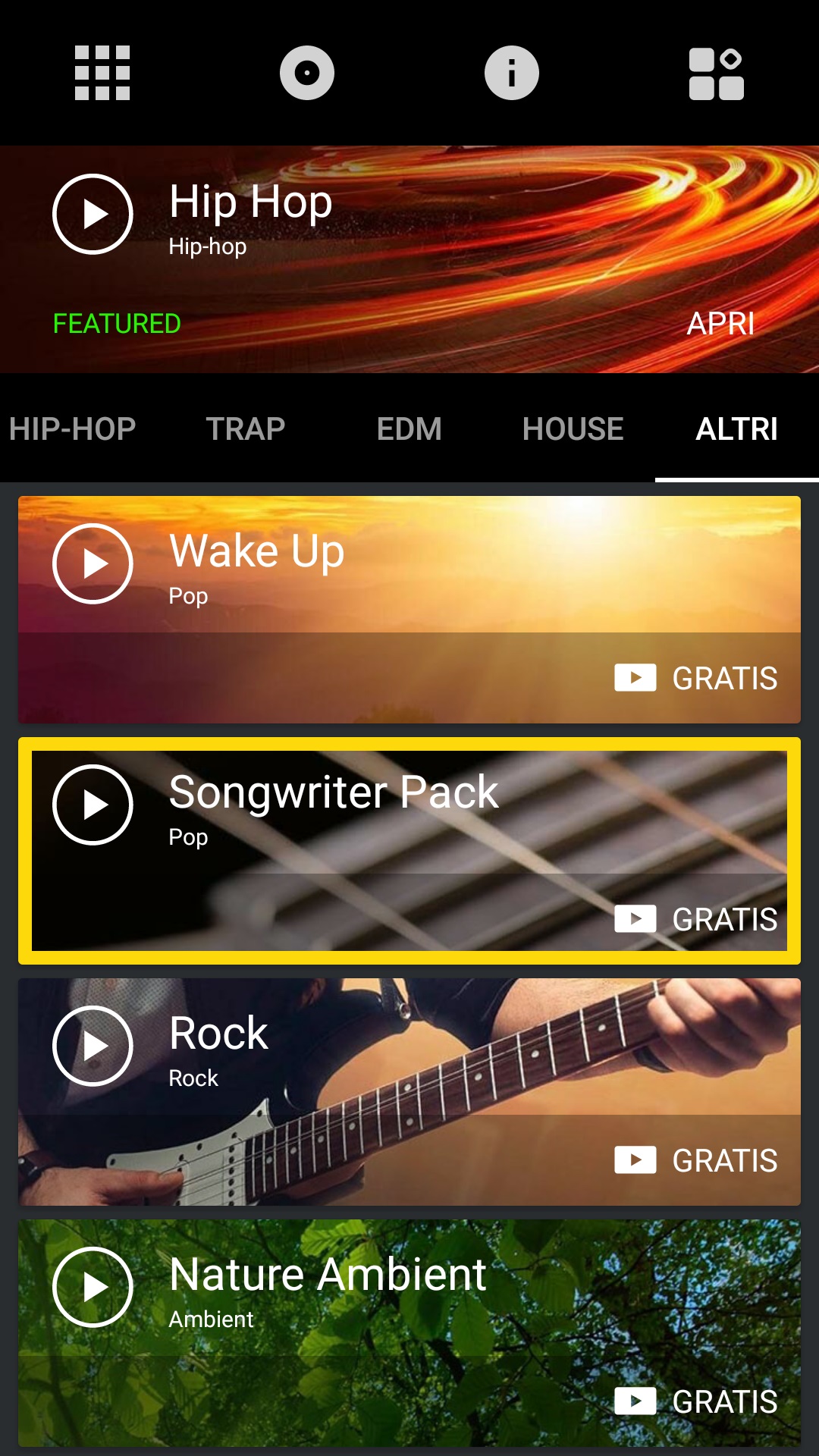Tap APRI on the Hip Hop banner

[x=720, y=324]
